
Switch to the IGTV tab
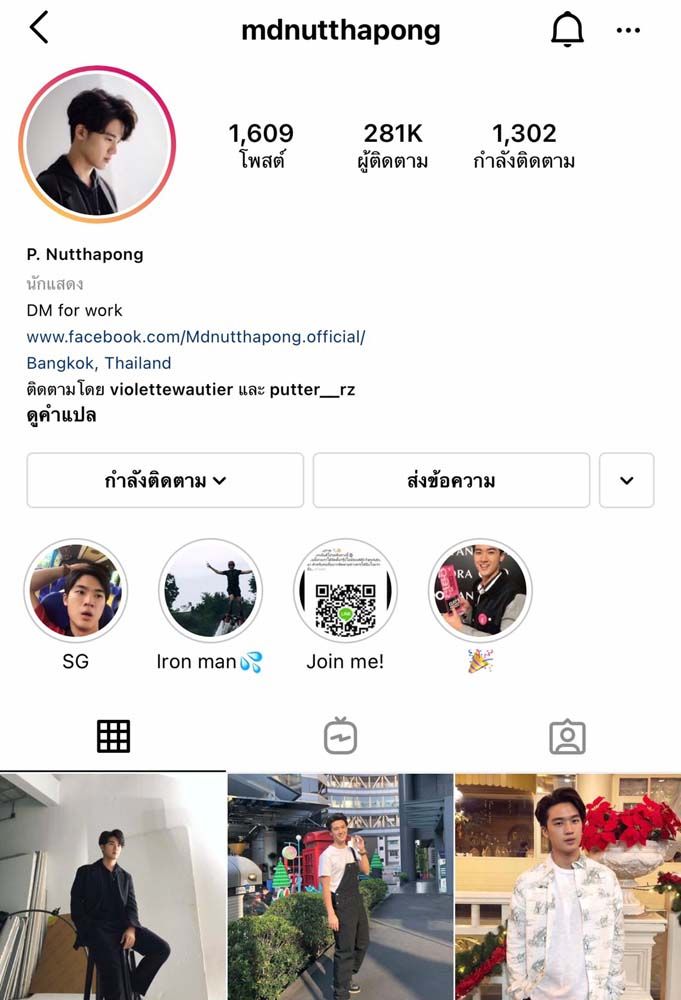pos(340,737)
